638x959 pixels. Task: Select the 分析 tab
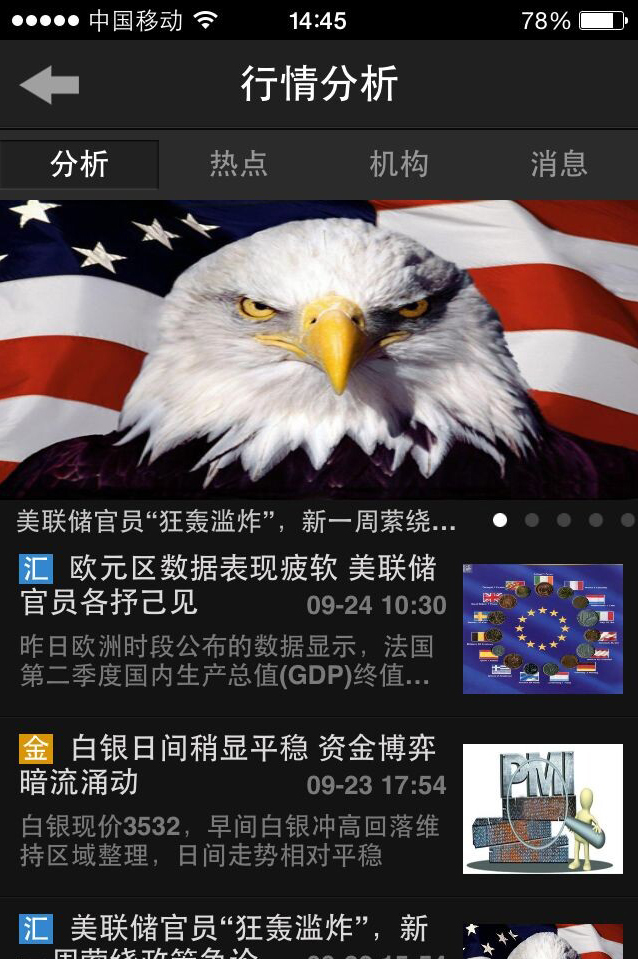click(80, 164)
